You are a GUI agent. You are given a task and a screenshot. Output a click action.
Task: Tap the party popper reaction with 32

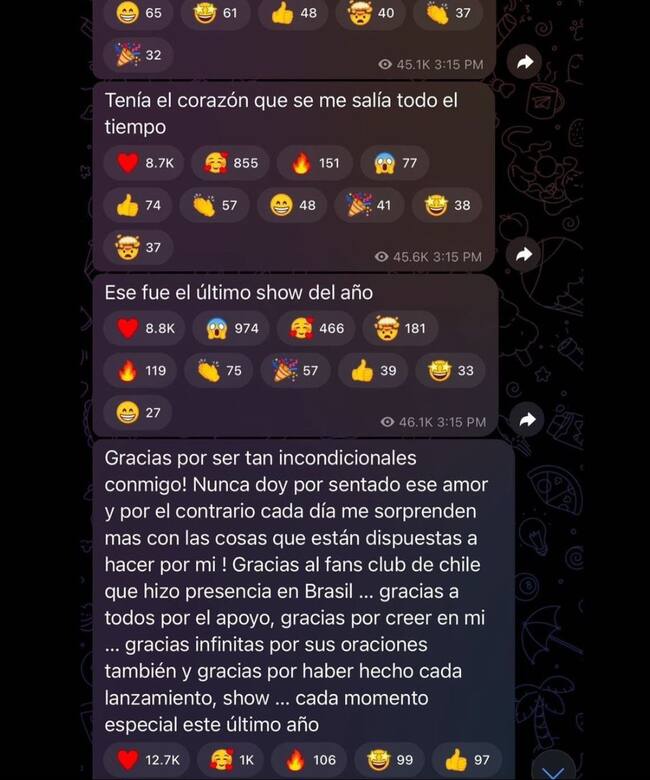coord(138,55)
